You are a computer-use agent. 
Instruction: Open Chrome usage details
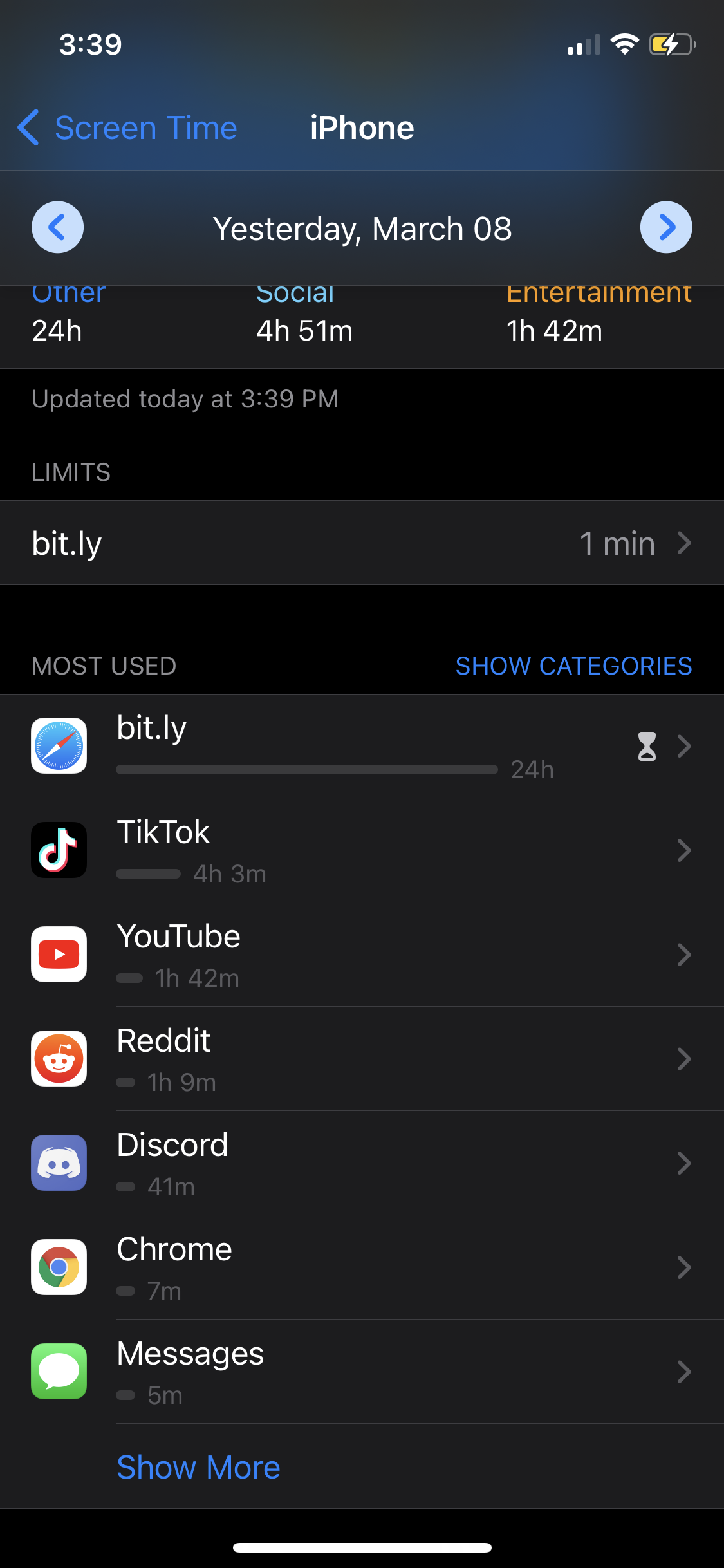362,1268
